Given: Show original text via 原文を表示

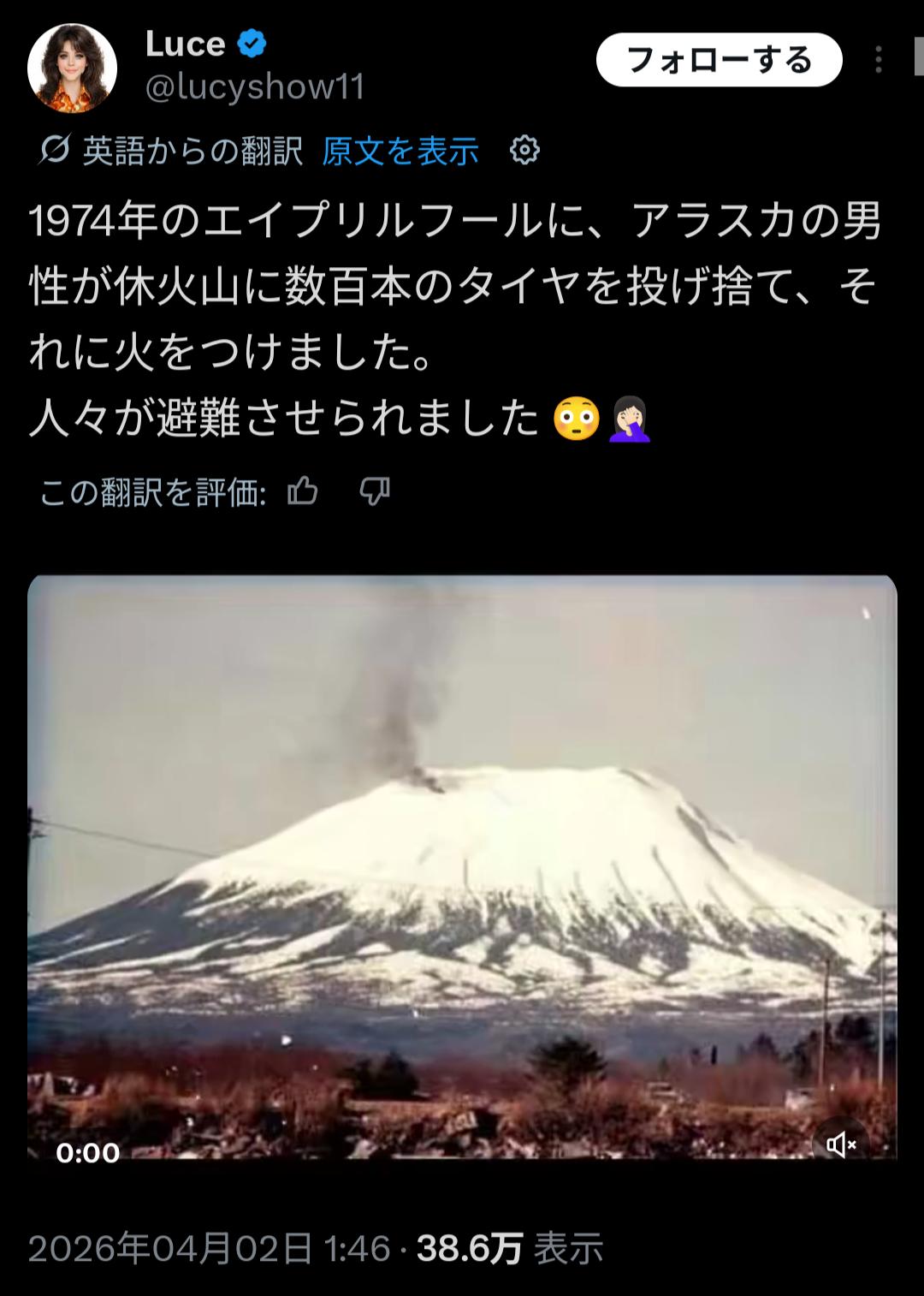Looking at the screenshot, I should (400, 152).
